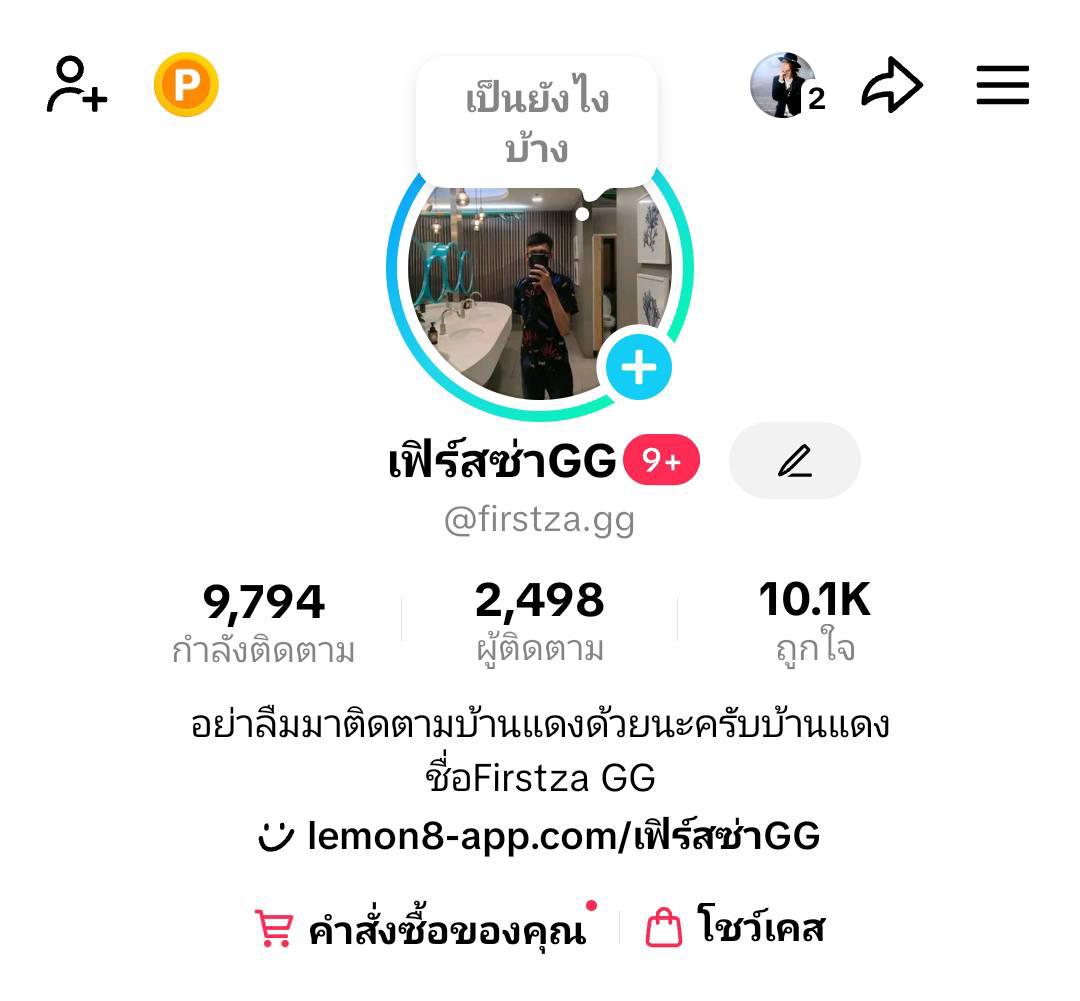Open the gold coin rewards icon
Image resolution: width=1080 pixels, height=1001 pixels.
click(186, 85)
